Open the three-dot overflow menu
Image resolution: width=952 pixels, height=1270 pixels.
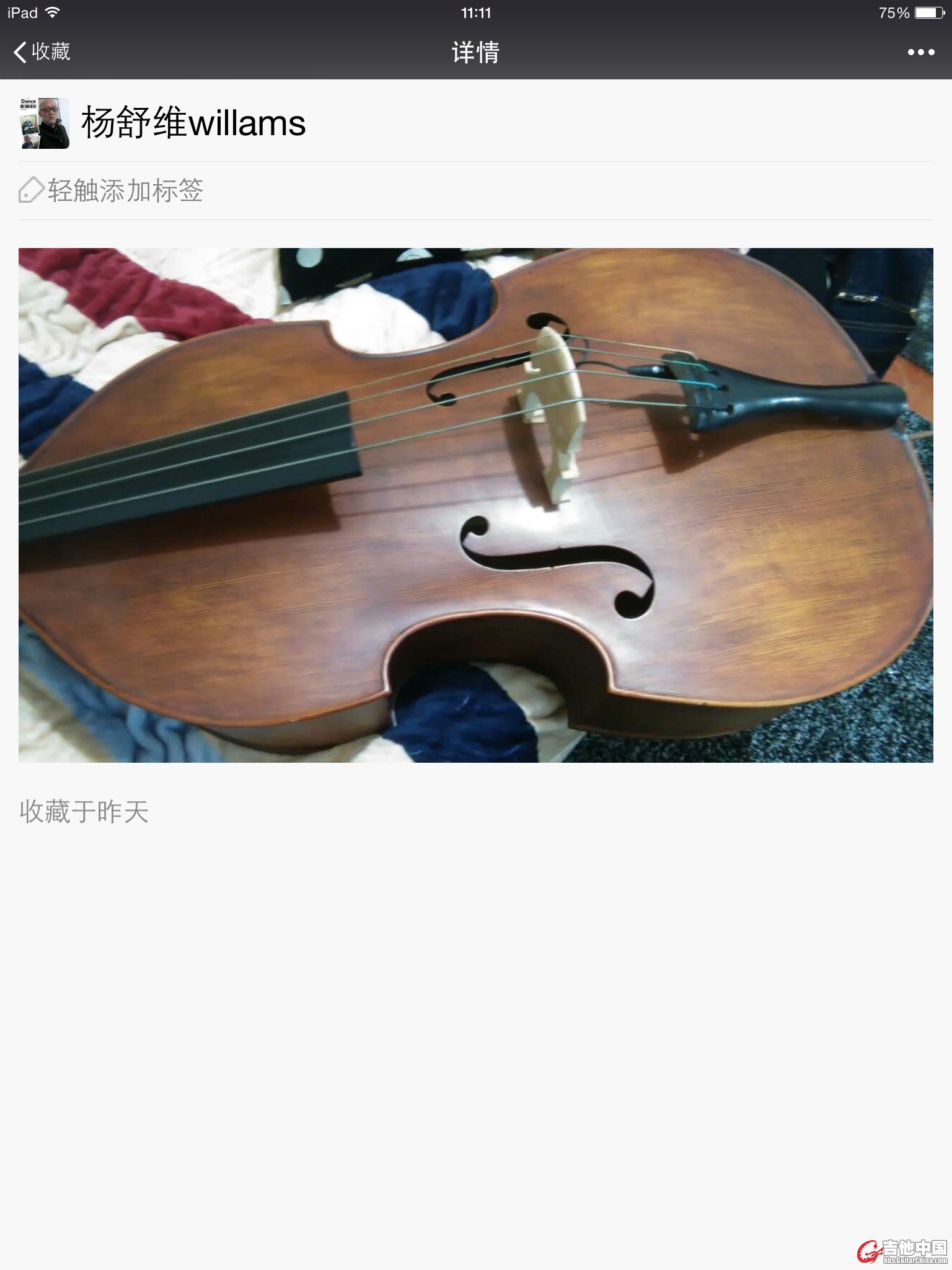tap(920, 52)
